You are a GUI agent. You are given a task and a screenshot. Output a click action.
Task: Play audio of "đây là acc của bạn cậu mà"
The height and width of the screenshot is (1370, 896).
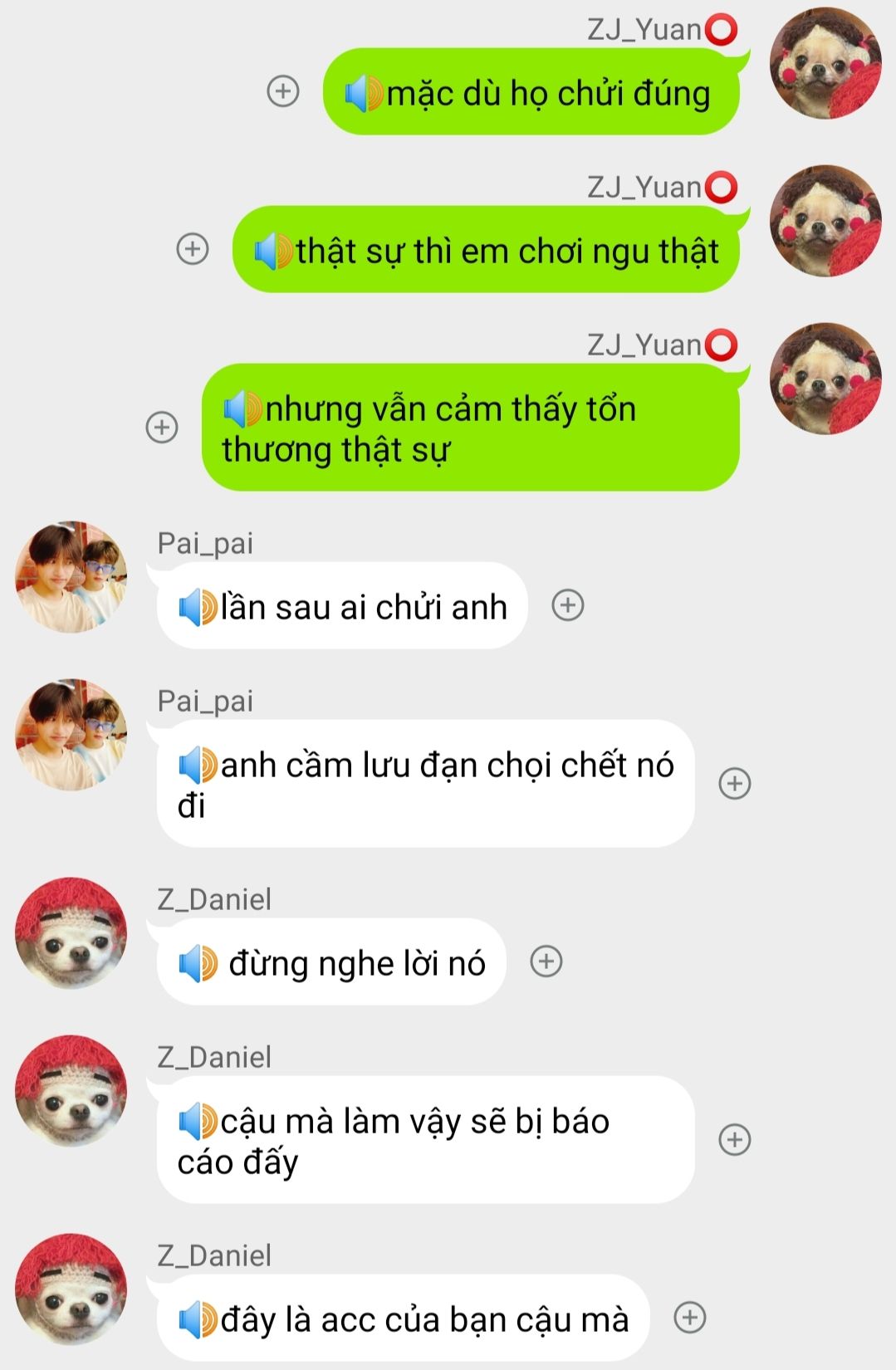(198, 1320)
